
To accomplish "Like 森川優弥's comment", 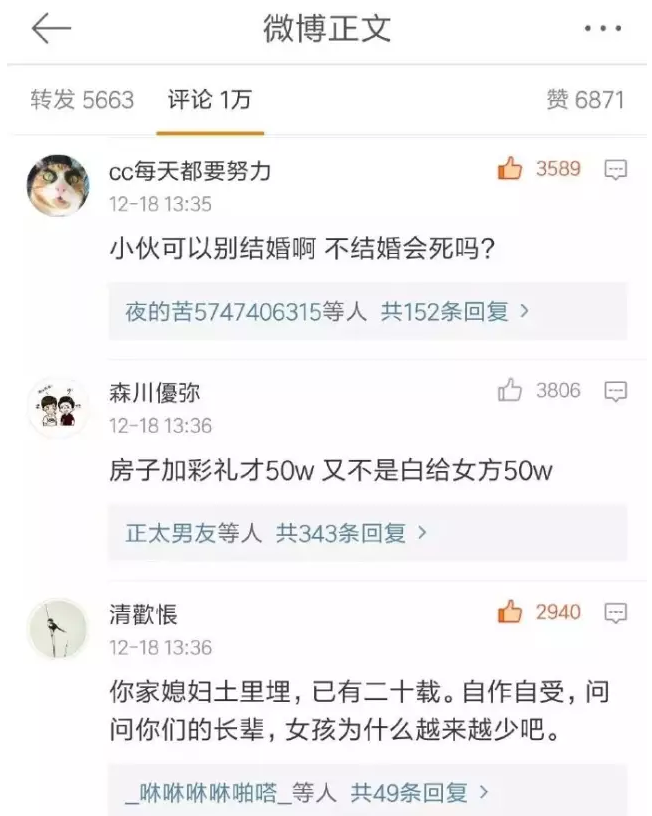I will point(511,391).
